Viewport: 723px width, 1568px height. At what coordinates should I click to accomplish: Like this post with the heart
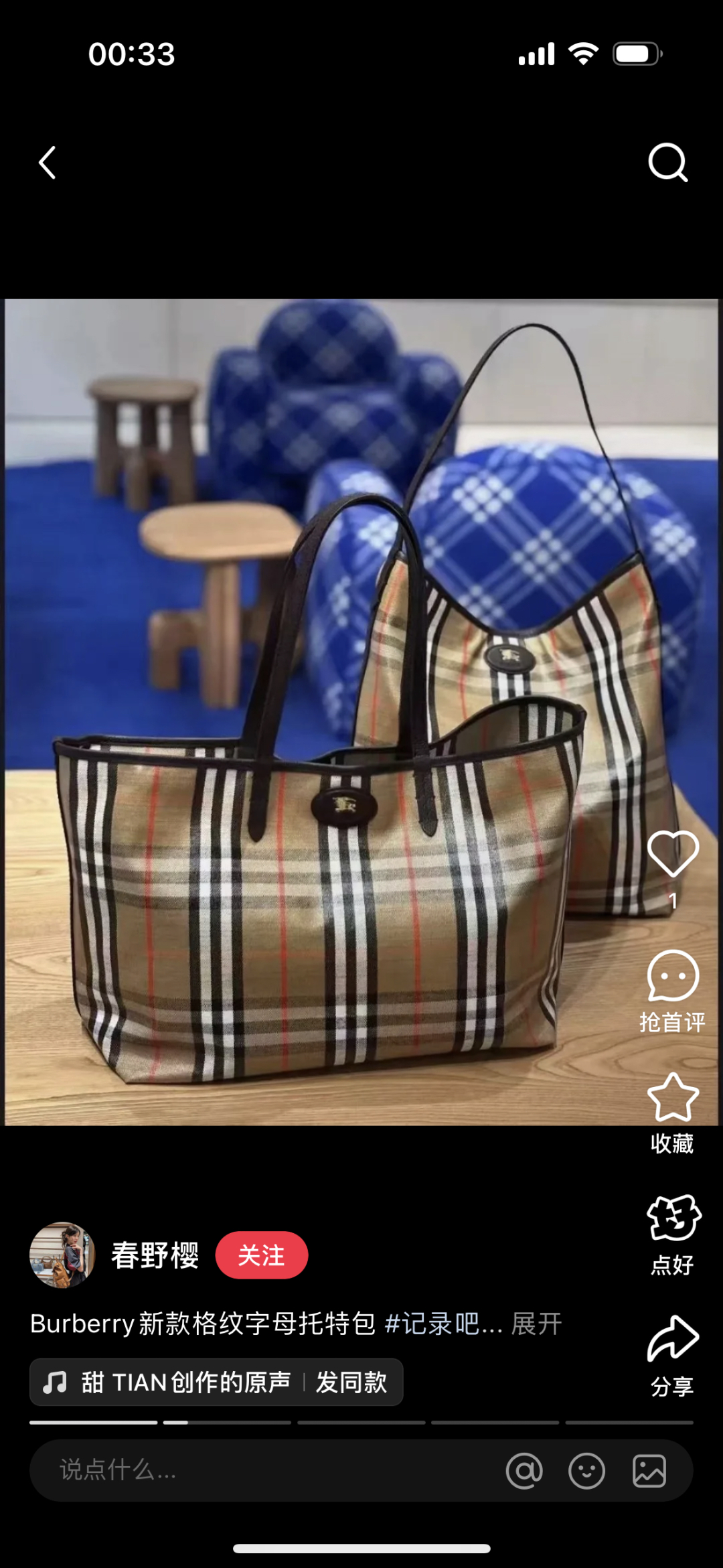(672, 854)
